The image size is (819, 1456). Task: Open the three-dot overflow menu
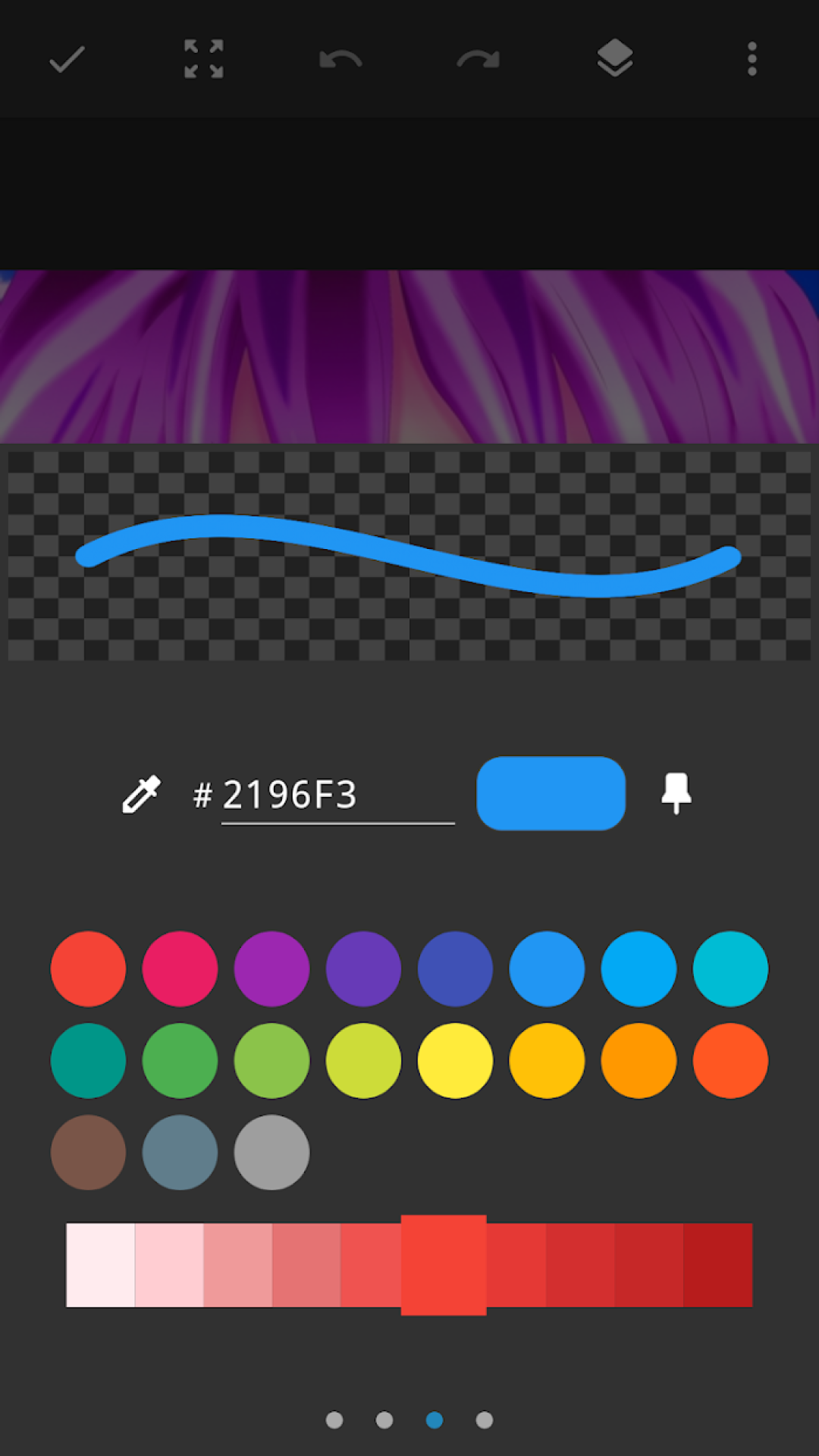[752, 59]
